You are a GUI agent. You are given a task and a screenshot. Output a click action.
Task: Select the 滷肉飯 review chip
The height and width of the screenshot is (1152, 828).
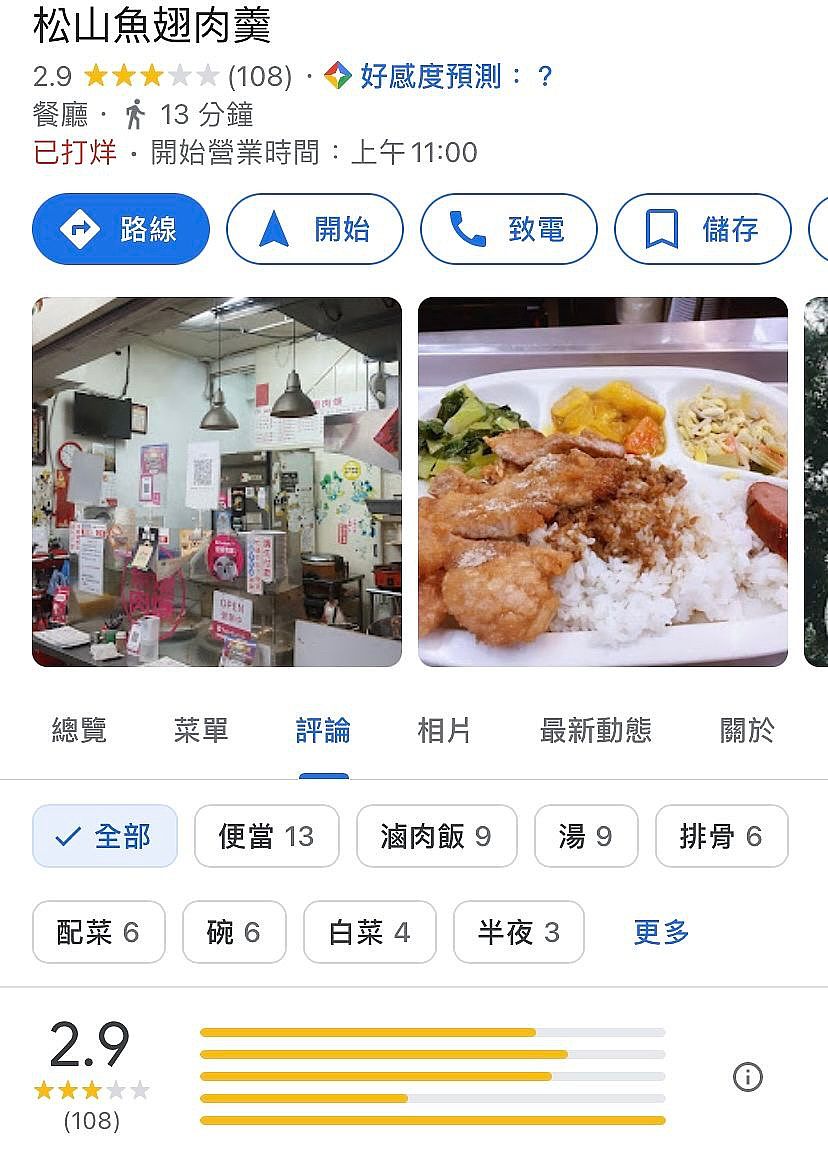436,836
